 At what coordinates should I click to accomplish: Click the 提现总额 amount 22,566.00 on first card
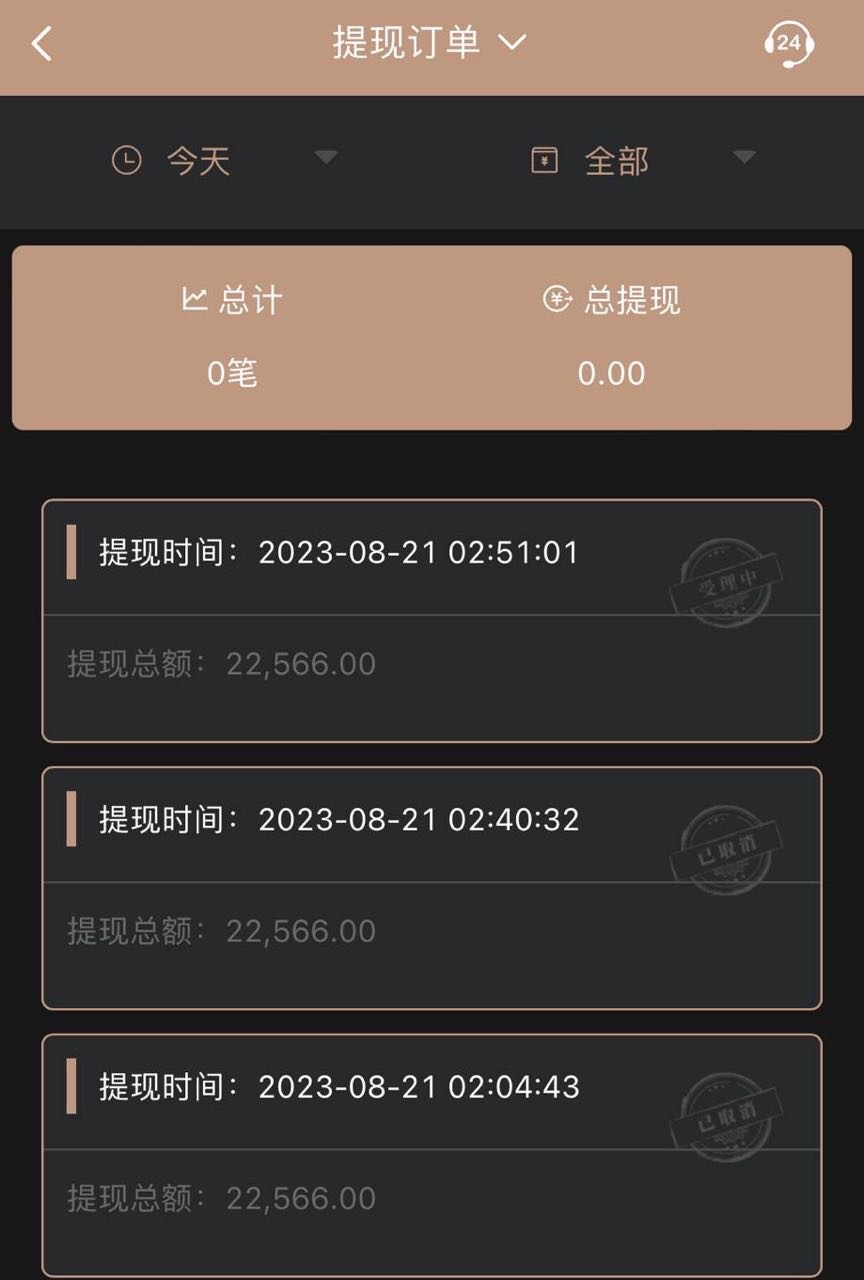pyautogui.click(x=300, y=664)
